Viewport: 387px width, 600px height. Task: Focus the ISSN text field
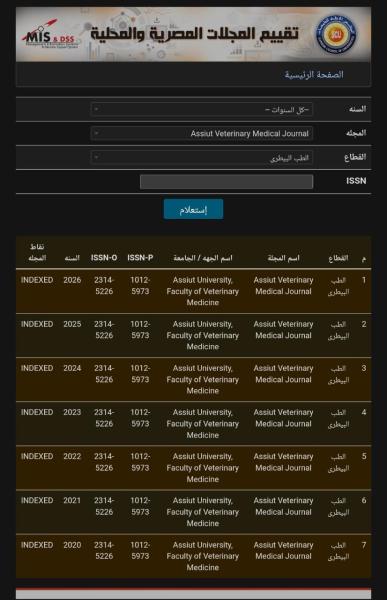(x=227, y=182)
